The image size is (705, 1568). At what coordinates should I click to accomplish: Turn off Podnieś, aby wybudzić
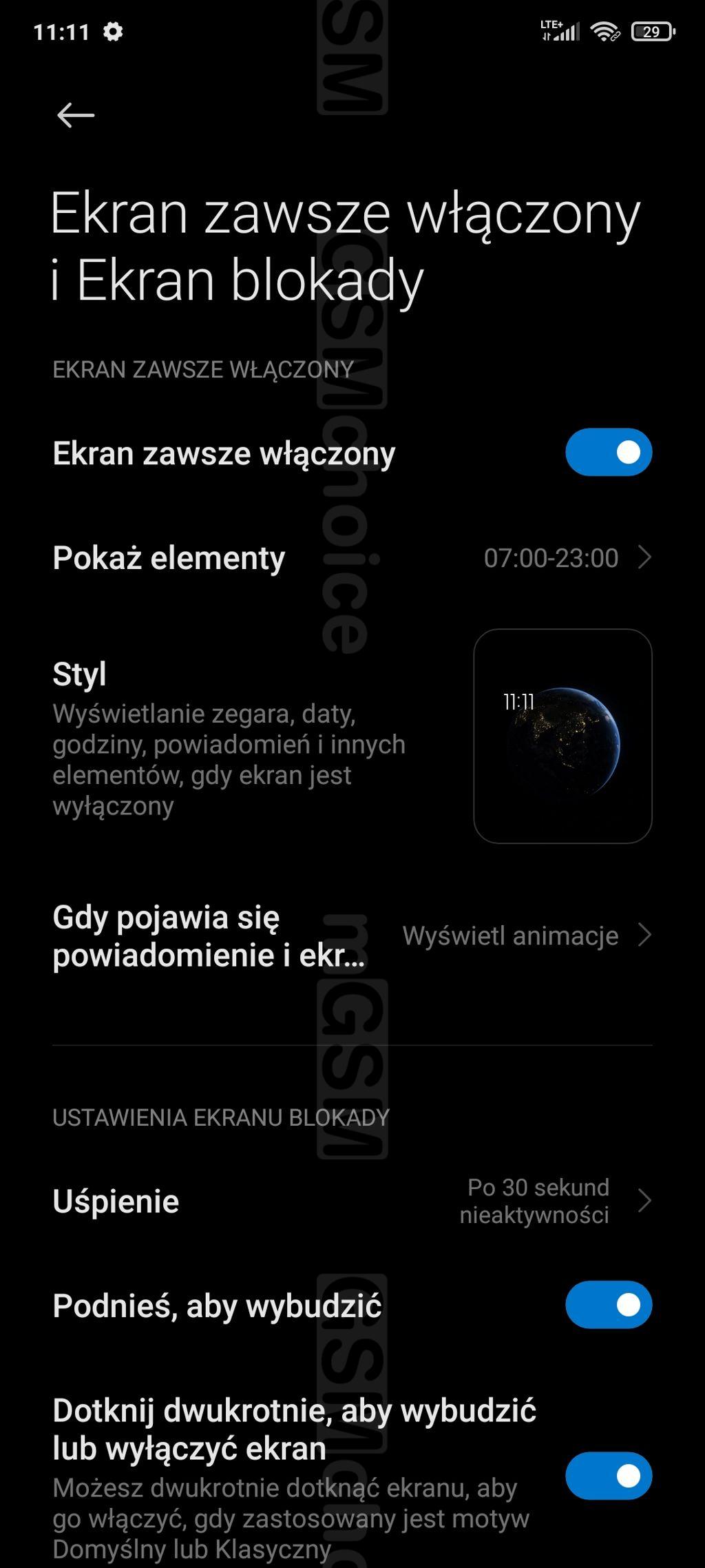click(608, 1305)
